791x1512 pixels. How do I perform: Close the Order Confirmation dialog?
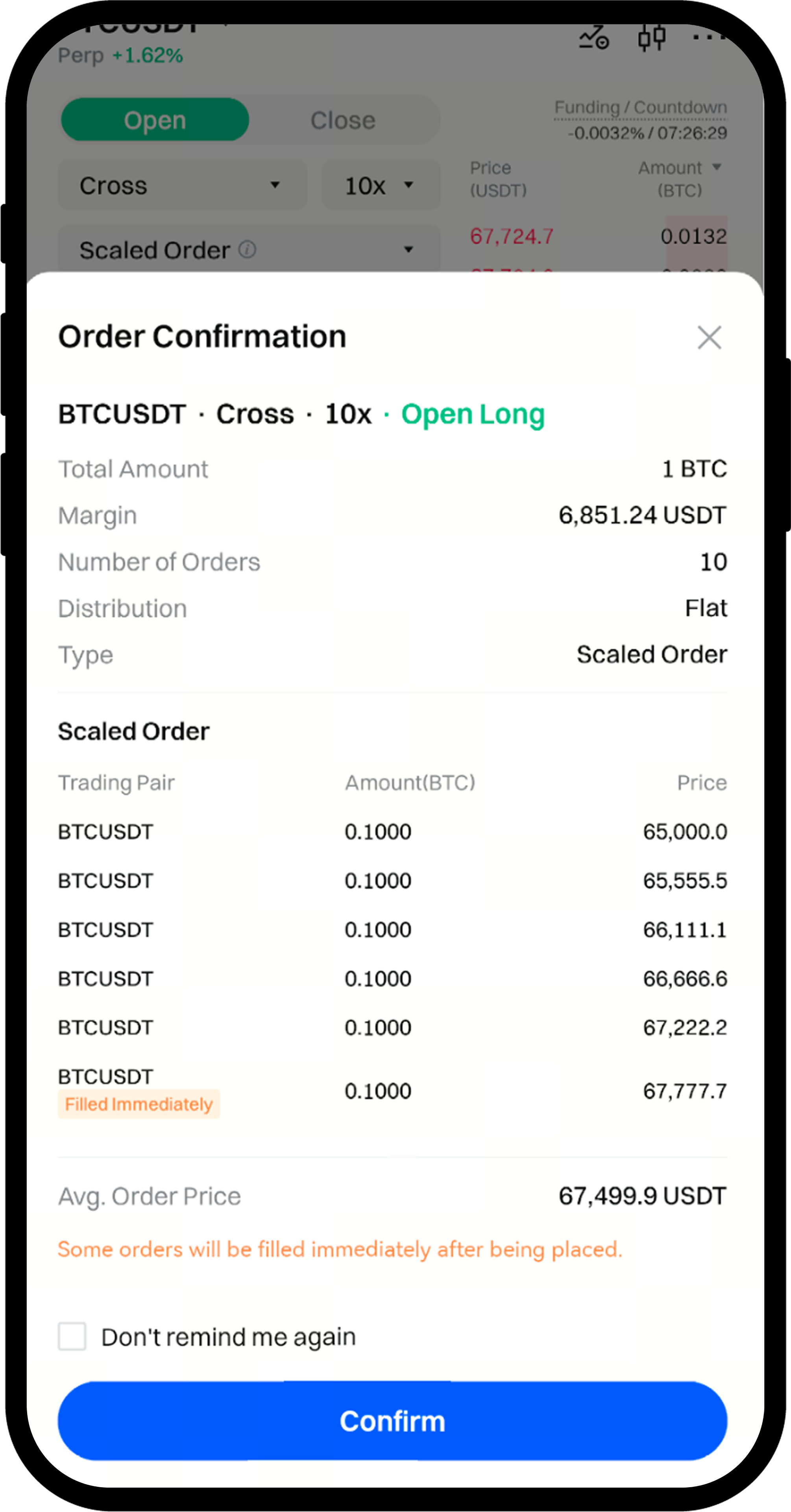(709, 337)
